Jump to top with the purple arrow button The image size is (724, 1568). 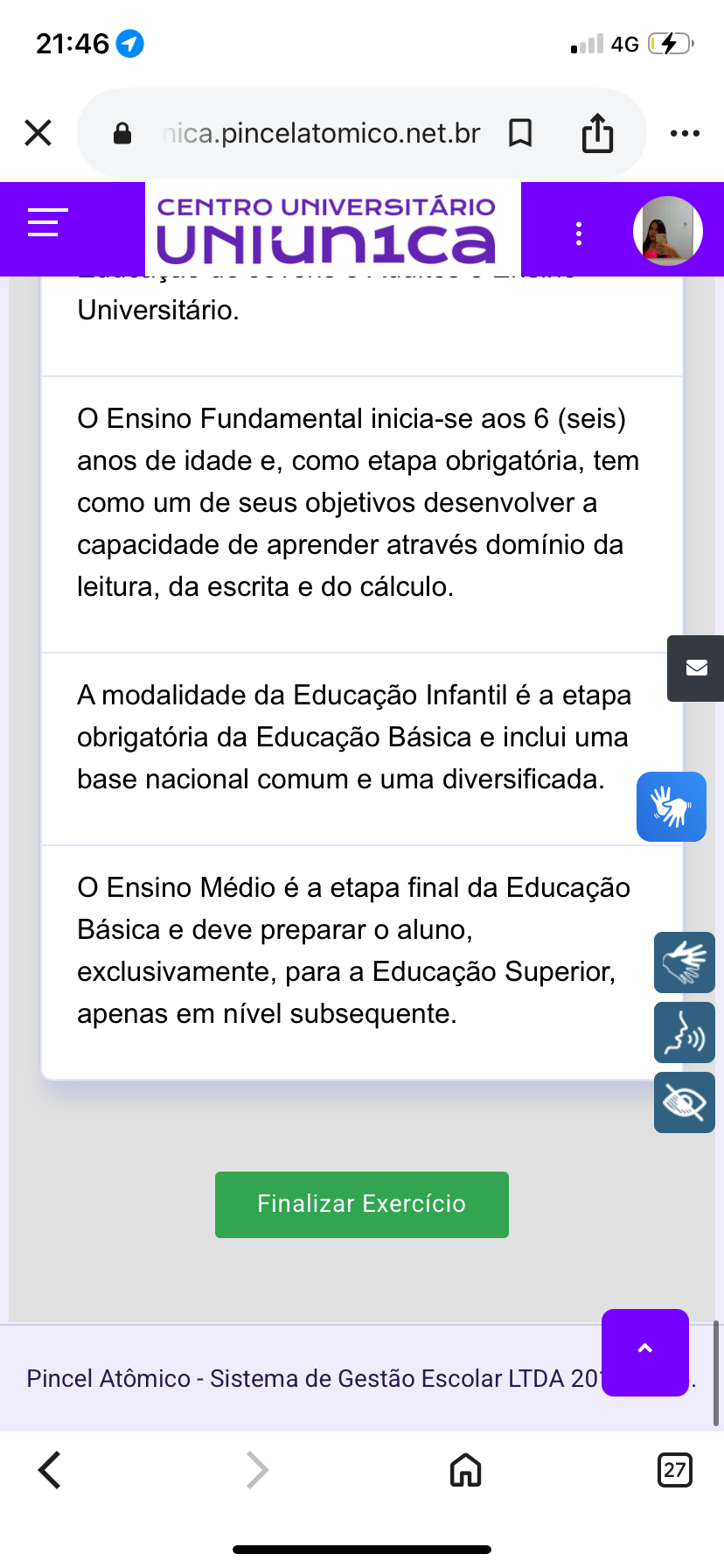click(x=644, y=1351)
